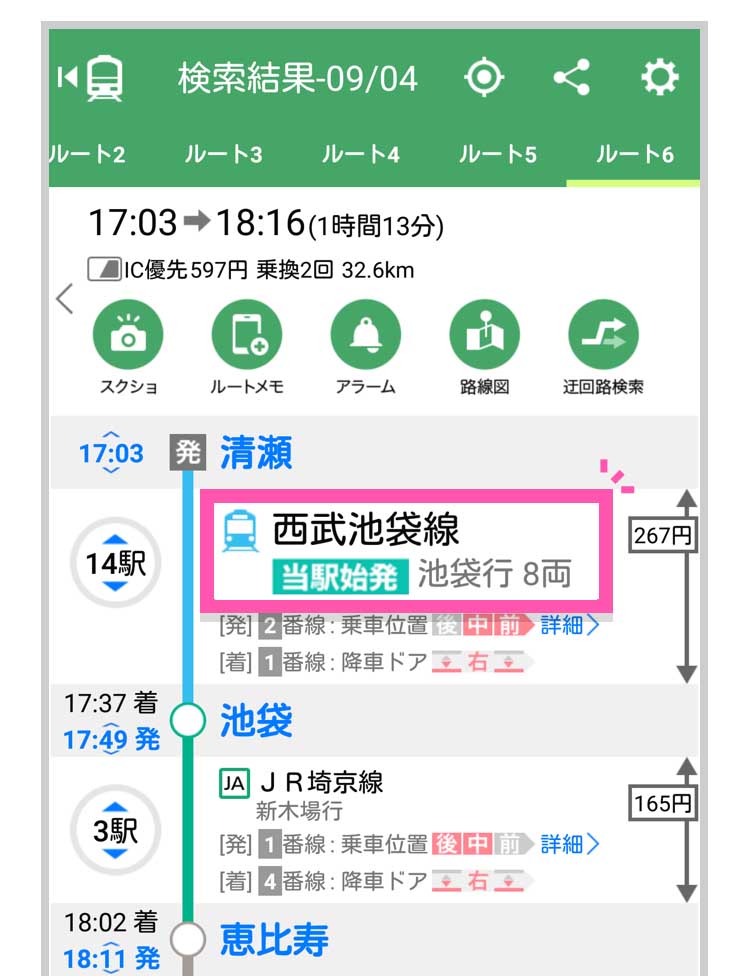Expand the 3駅 stop list
Image resolution: width=749 pixels, height=976 pixels.
116,831
